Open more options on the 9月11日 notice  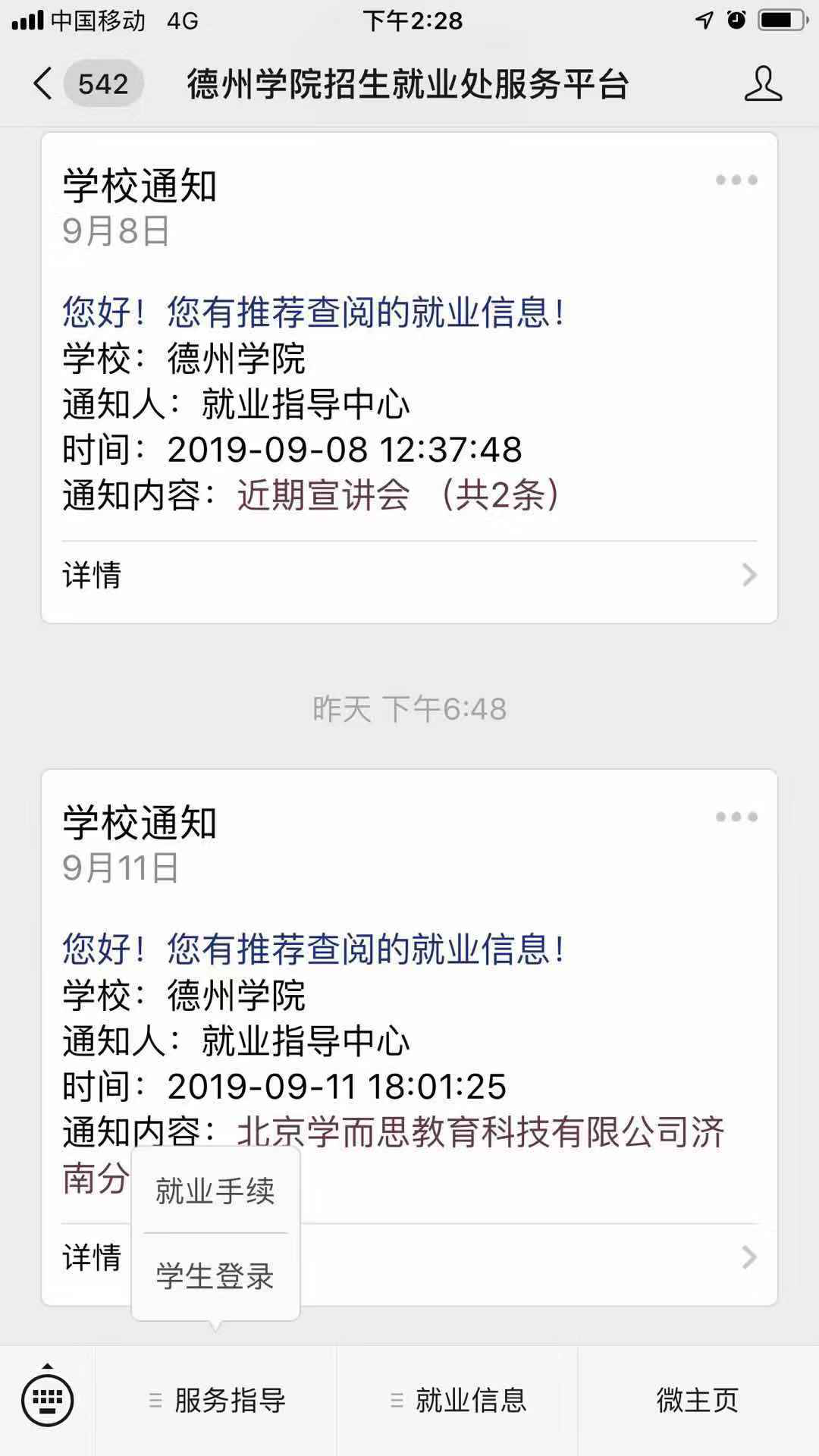[x=736, y=817]
